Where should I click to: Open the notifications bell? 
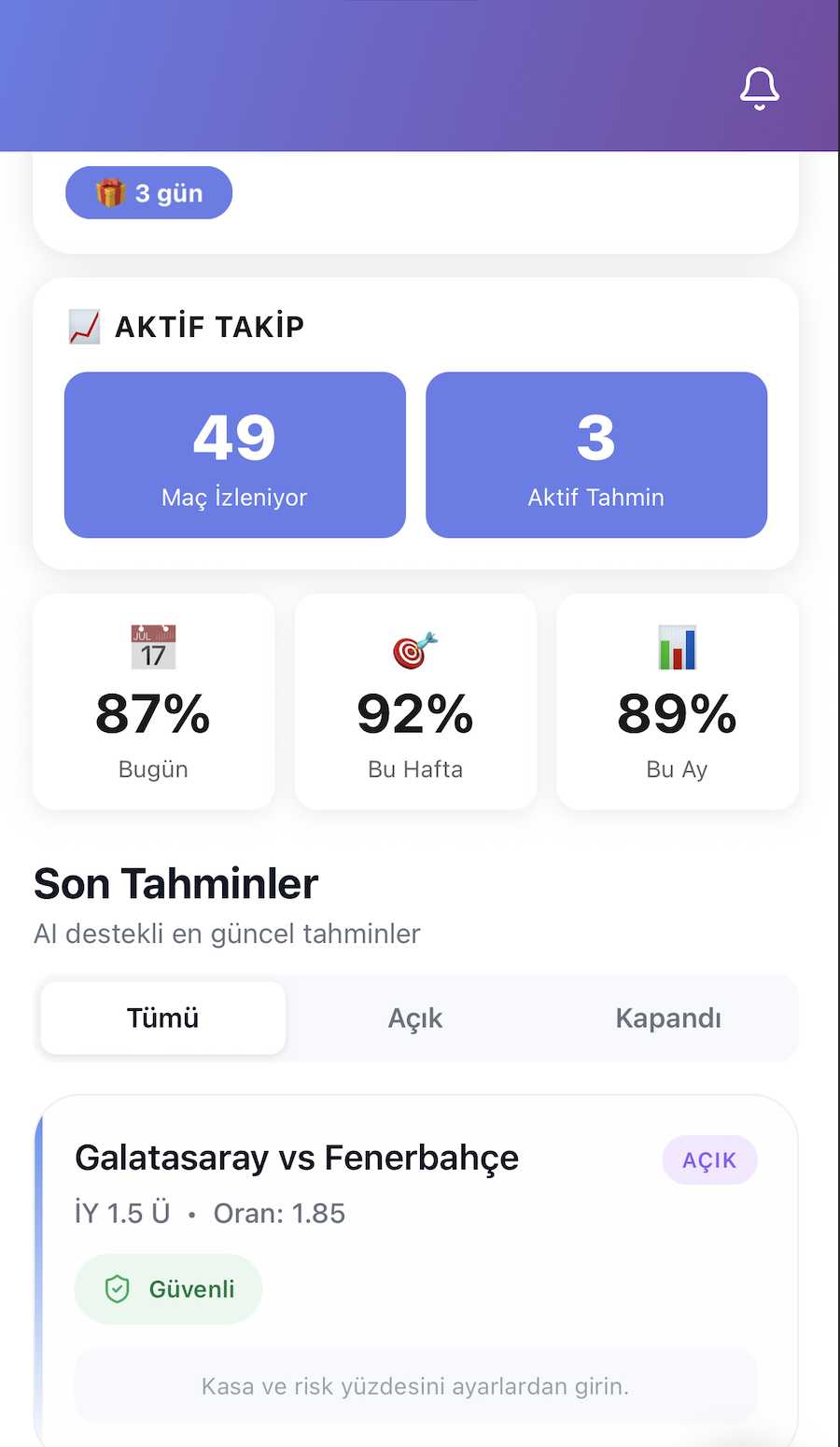759,89
